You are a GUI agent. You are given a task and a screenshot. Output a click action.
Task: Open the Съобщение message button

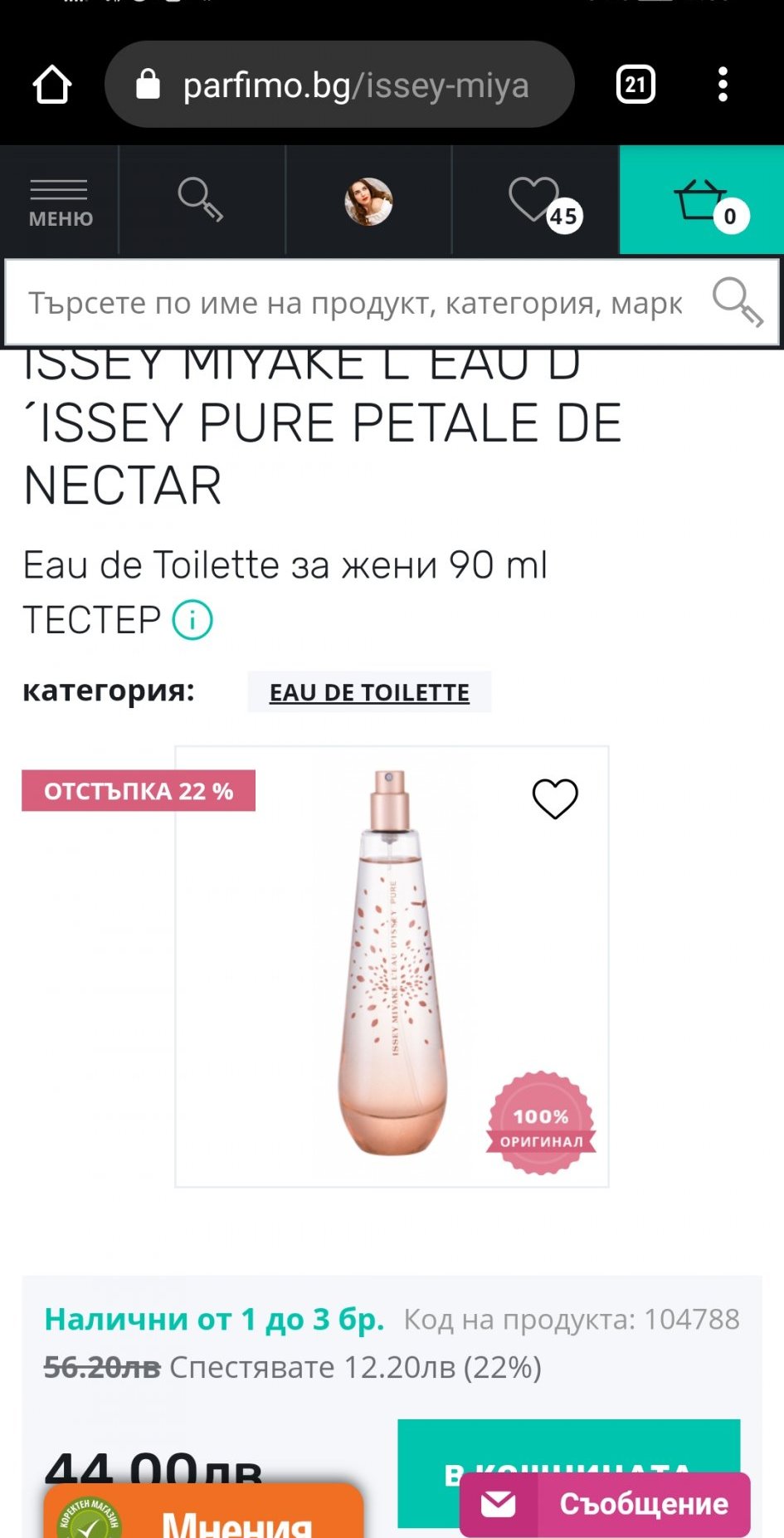pos(605,1504)
